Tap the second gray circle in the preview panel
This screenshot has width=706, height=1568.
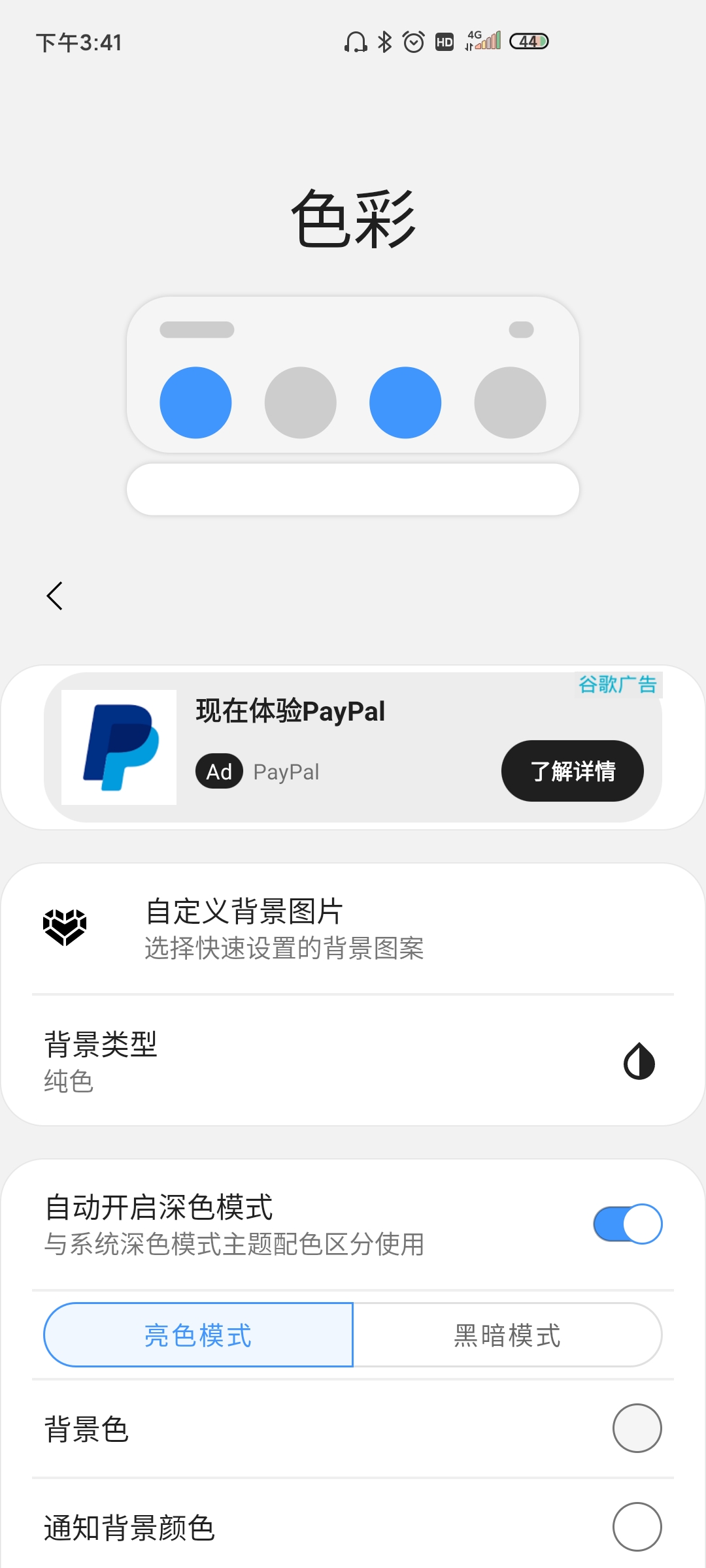click(510, 402)
